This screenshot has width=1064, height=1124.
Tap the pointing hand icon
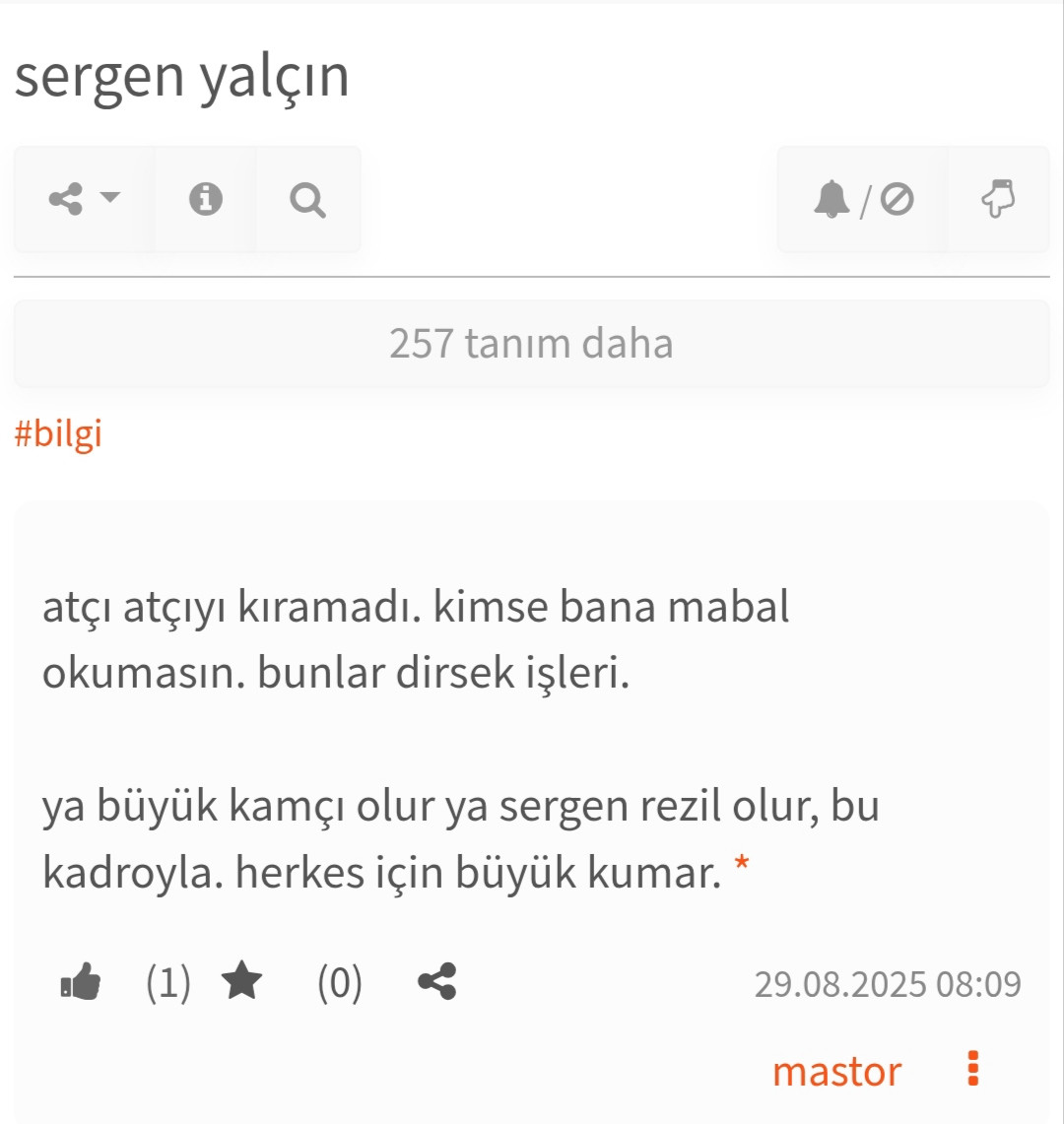click(998, 199)
